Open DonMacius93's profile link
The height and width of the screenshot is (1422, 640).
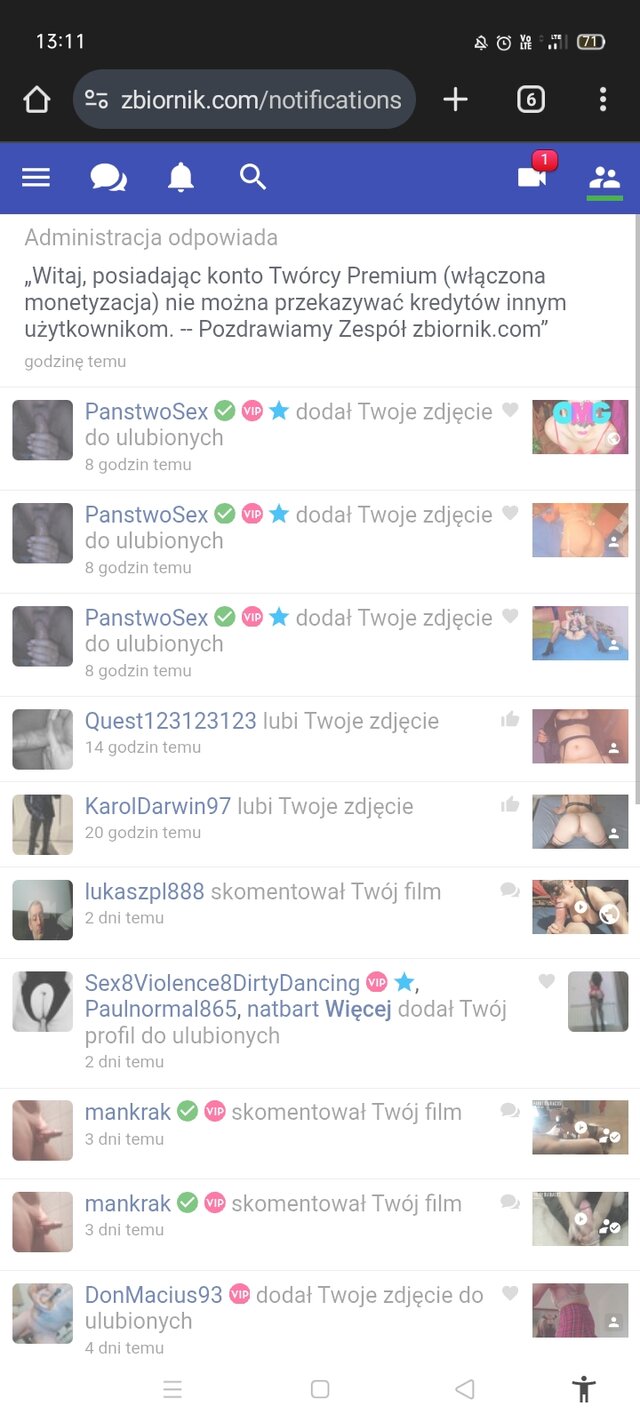coord(153,1295)
